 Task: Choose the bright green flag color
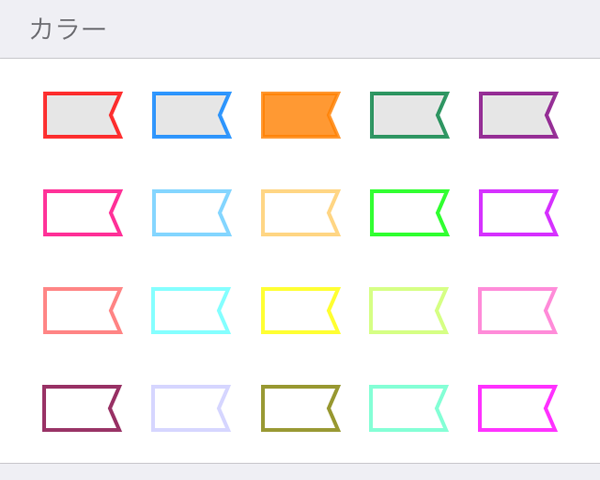click(409, 212)
